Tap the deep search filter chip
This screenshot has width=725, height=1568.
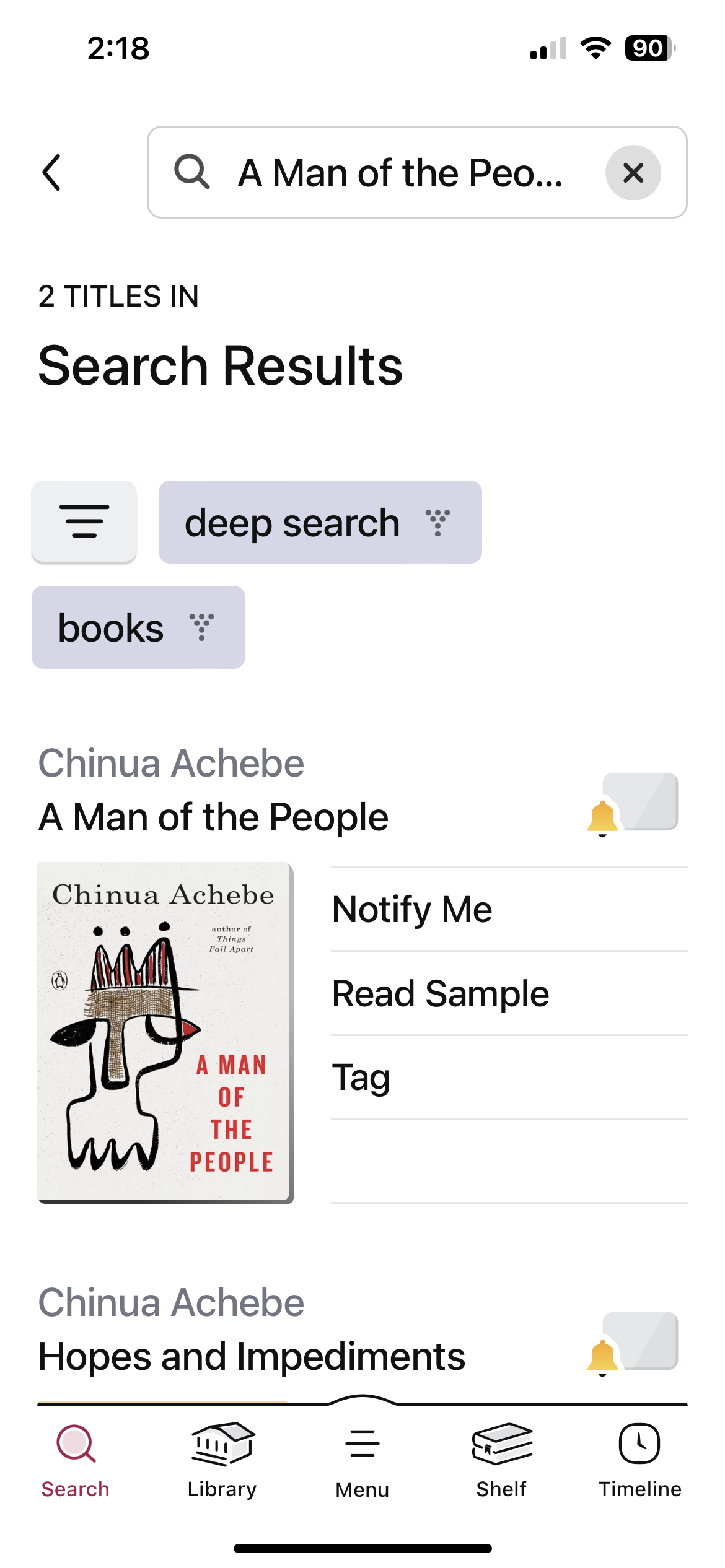320,522
